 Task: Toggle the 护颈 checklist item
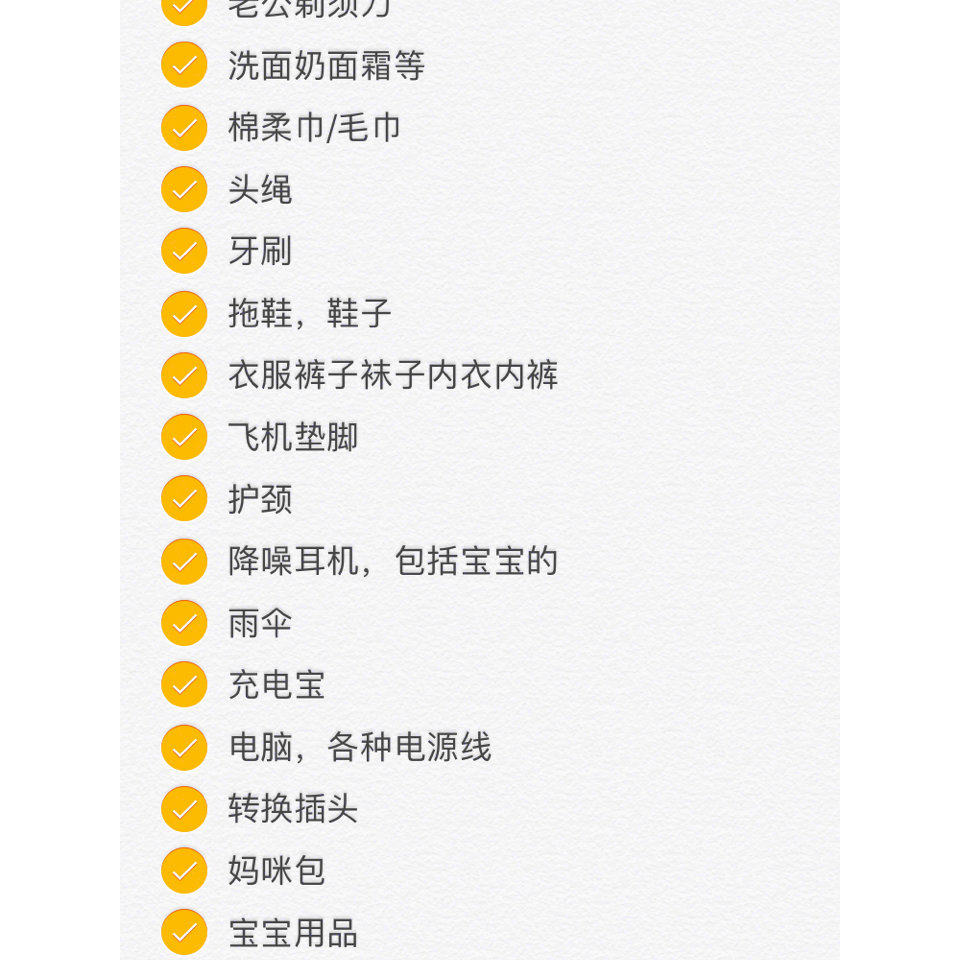(x=184, y=499)
